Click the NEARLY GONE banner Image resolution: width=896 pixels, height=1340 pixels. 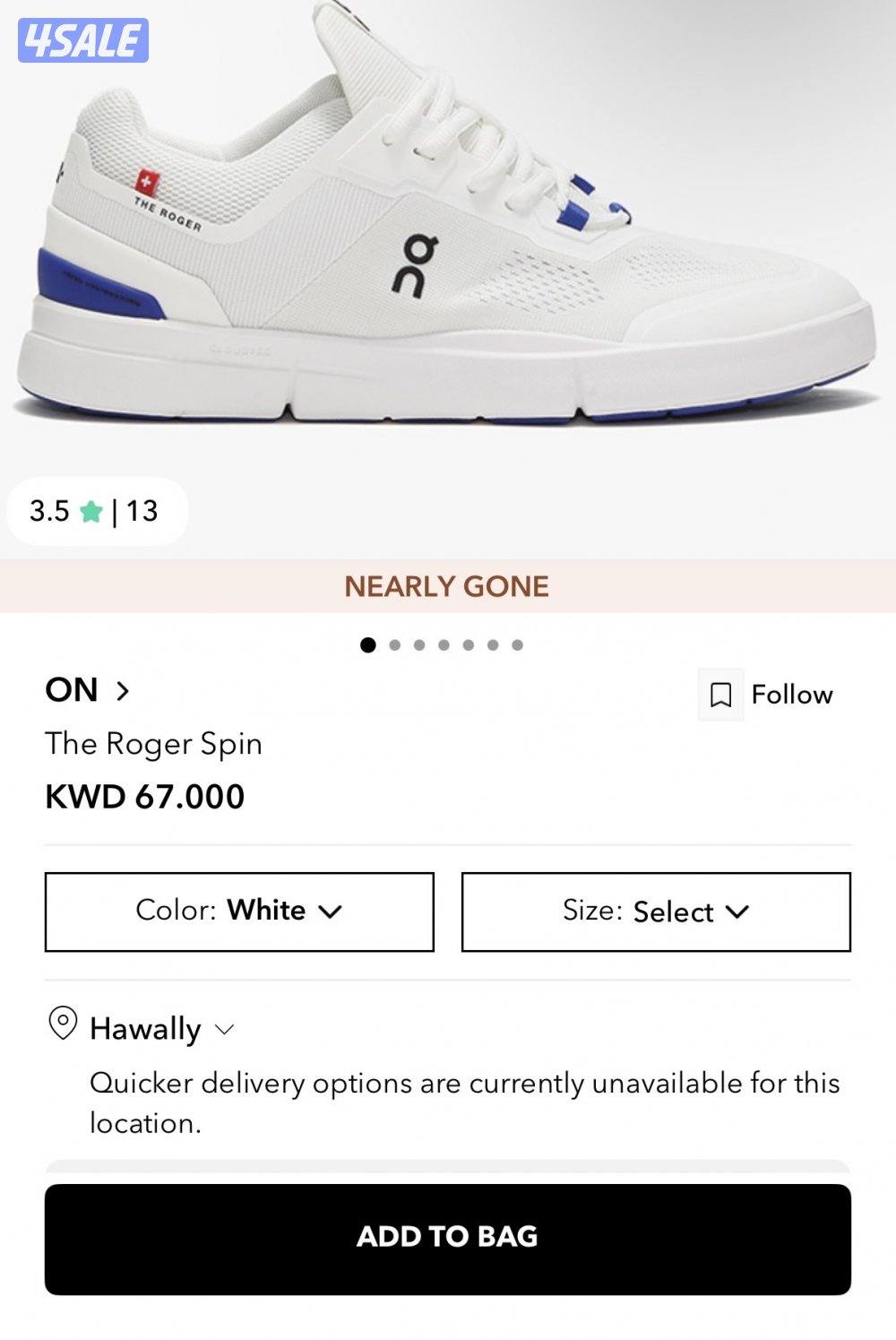(x=448, y=588)
